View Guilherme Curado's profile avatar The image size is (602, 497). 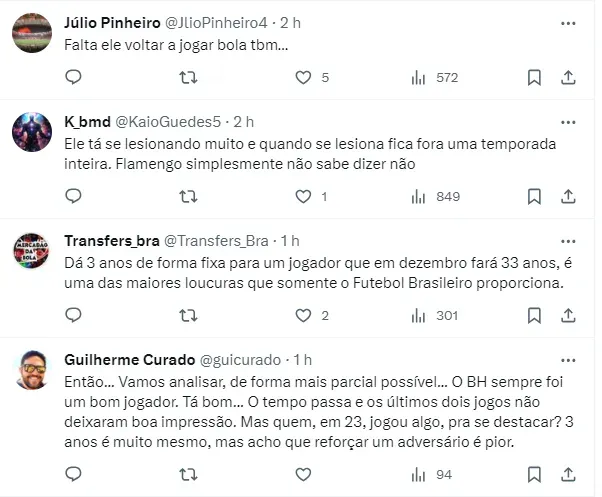pyautogui.click(x=31, y=371)
